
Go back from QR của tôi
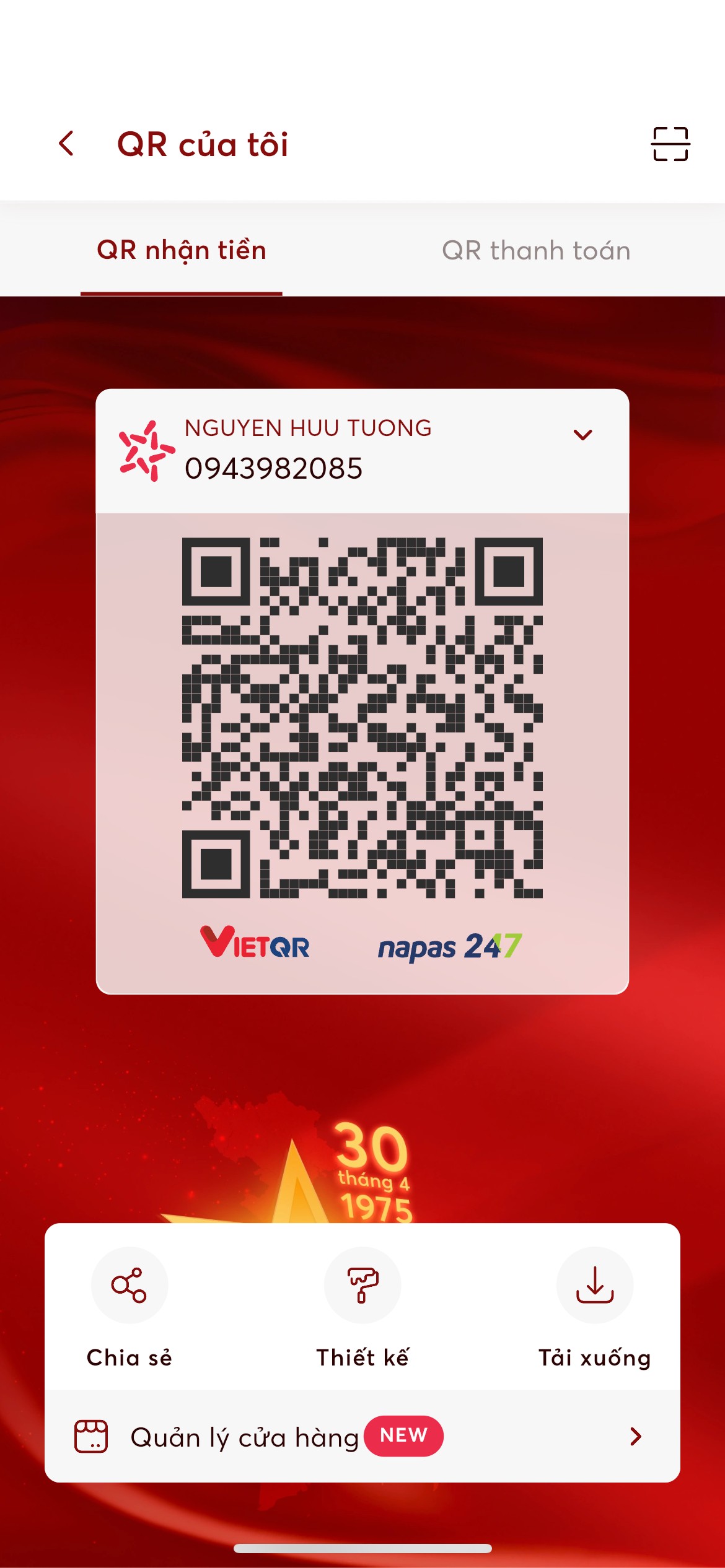tap(66, 144)
